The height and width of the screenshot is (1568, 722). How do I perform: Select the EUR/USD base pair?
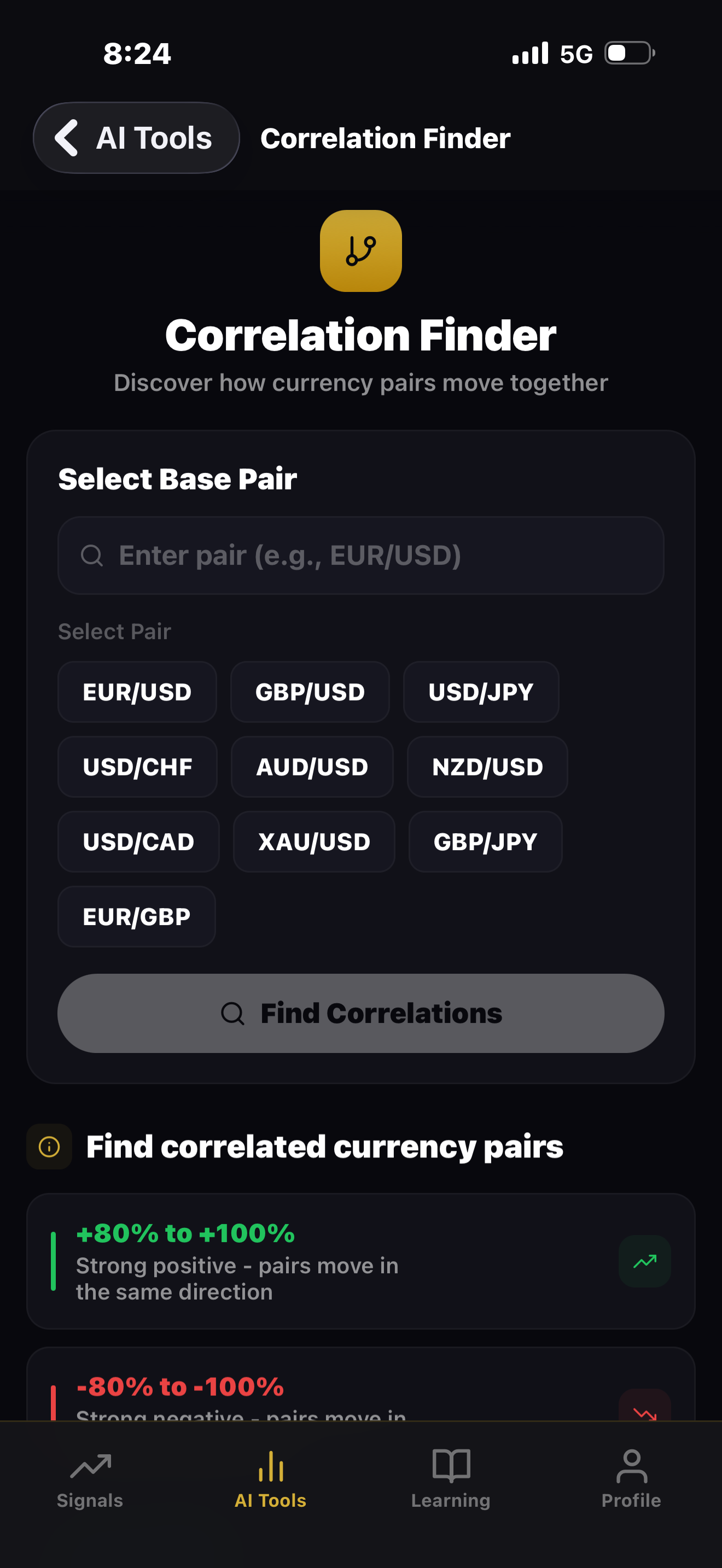click(x=137, y=692)
